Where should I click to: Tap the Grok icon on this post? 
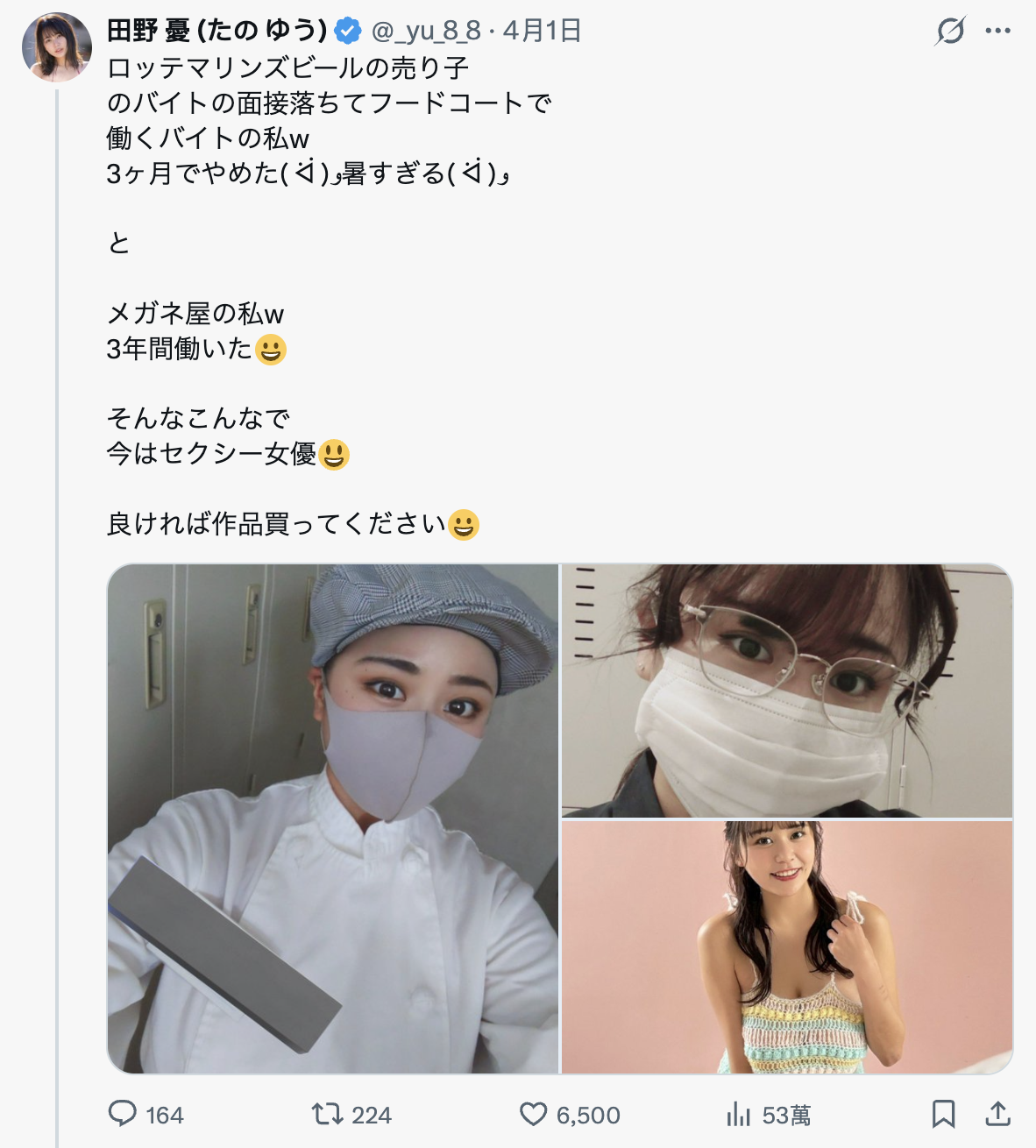point(950,32)
